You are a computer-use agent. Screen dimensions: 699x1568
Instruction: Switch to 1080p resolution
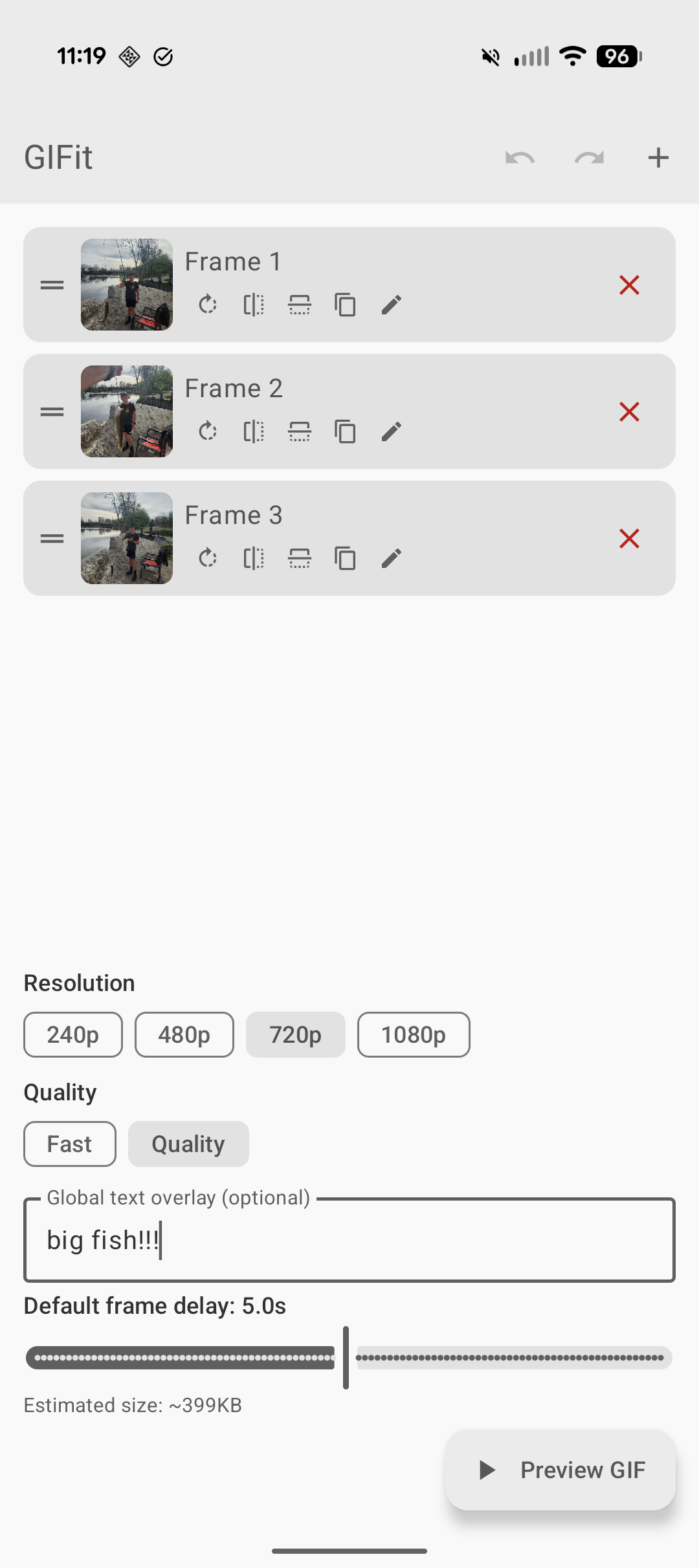pos(413,1034)
